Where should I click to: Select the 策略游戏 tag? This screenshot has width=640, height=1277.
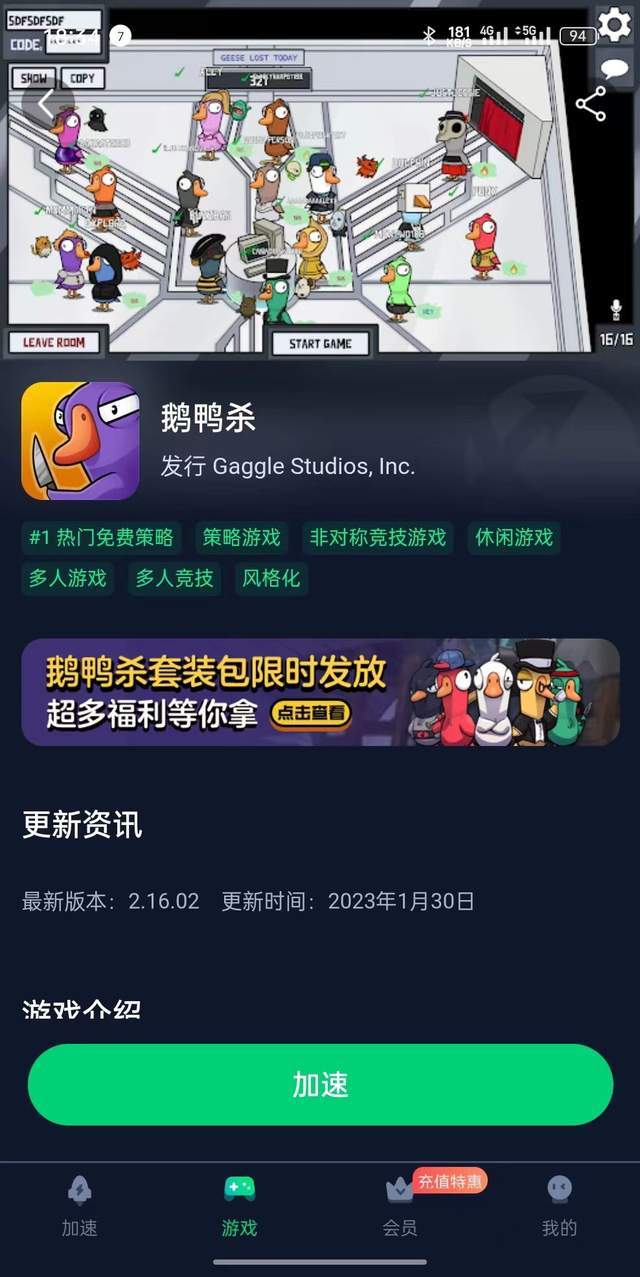point(241,537)
